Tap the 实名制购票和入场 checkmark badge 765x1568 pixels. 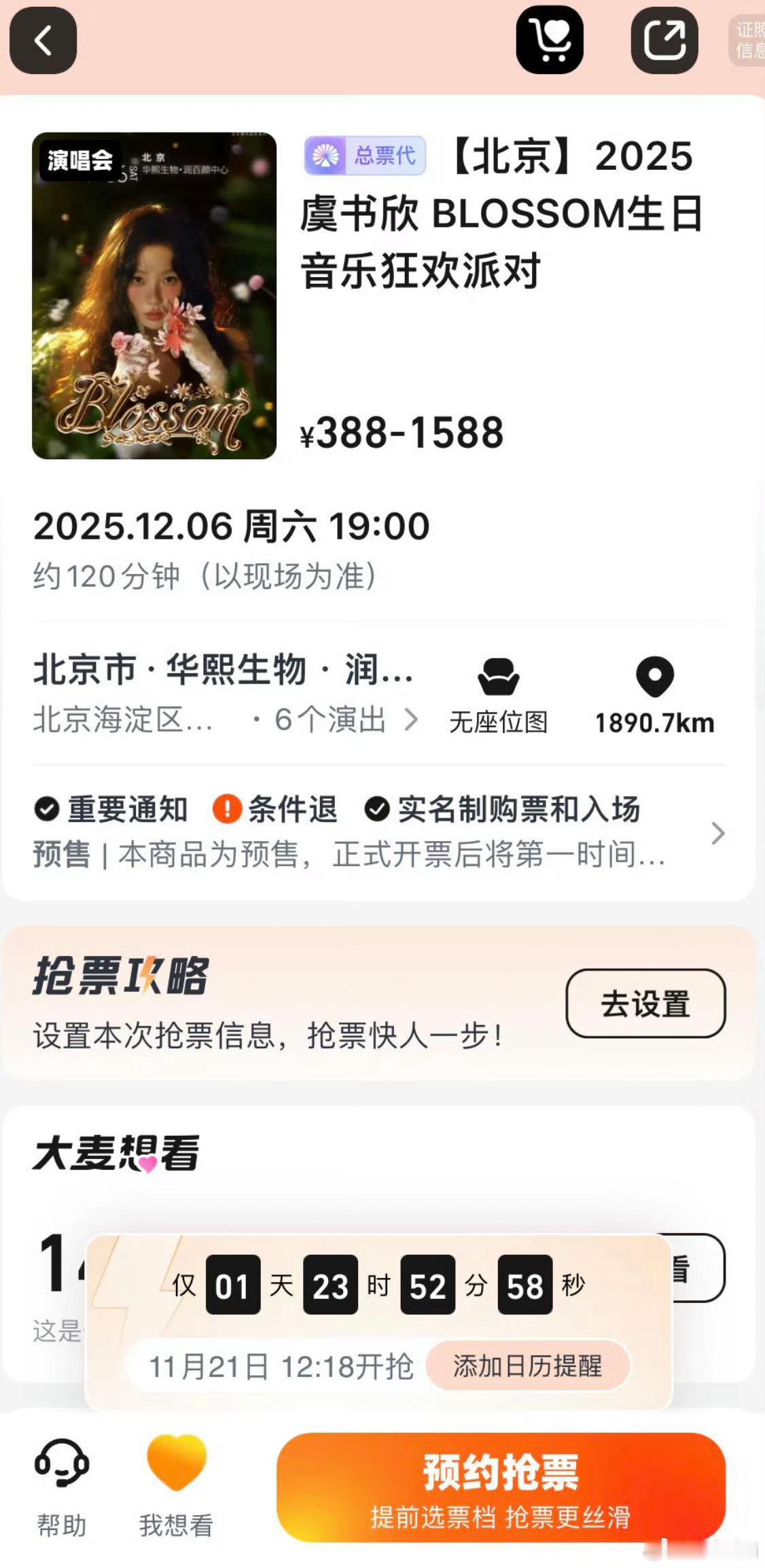[378, 808]
